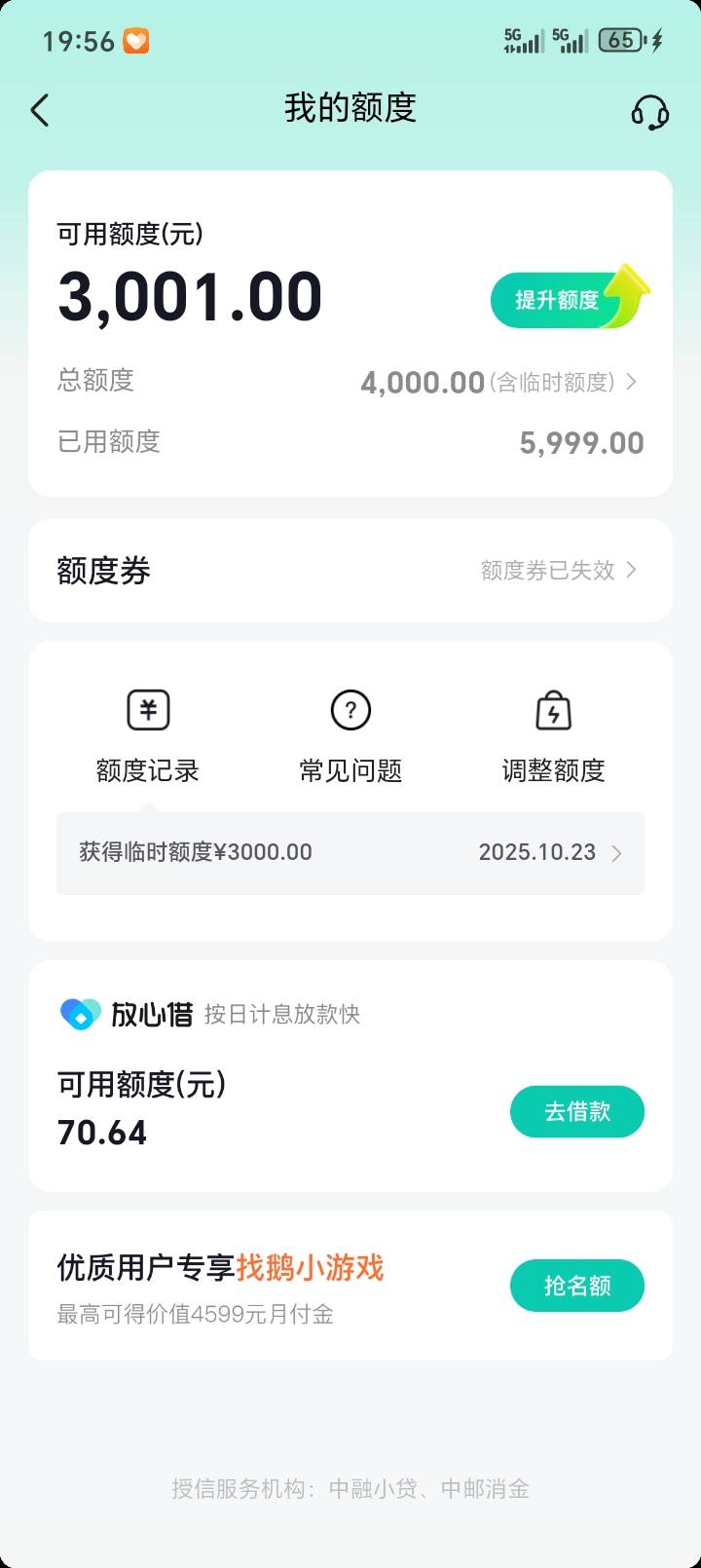Select 调整额度 option
Screen dimensions: 701x1568
tap(553, 737)
